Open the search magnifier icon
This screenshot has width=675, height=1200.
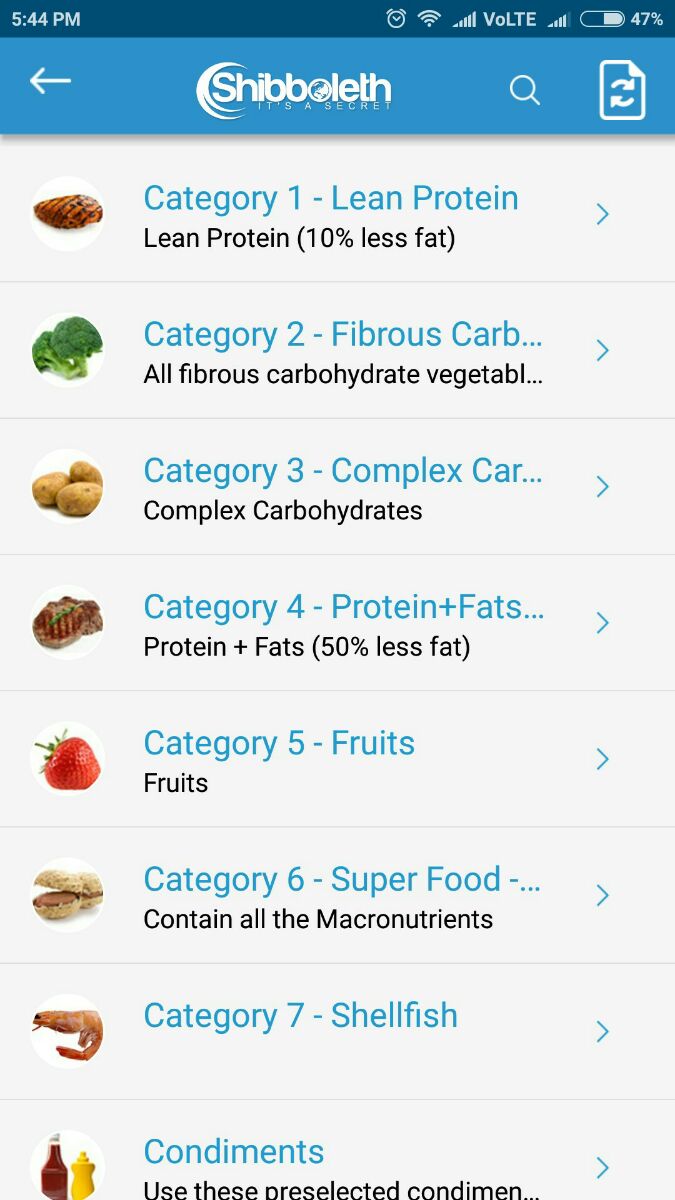click(524, 90)
